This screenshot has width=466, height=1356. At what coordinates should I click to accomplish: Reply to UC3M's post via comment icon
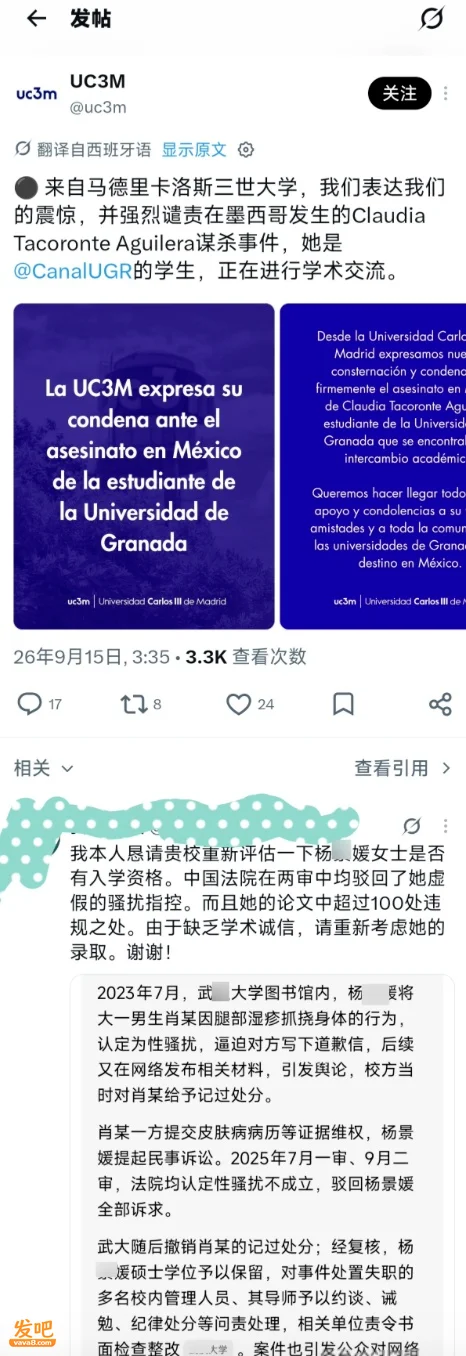tap(39, 704)
